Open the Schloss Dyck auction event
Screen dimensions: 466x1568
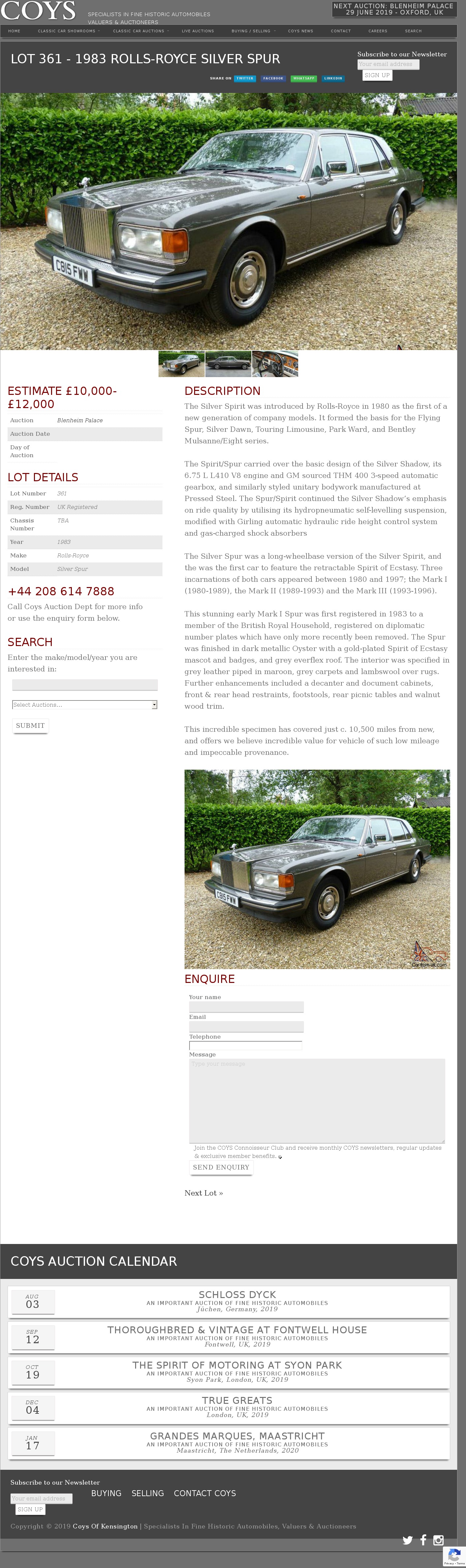tap(237, 1295)
